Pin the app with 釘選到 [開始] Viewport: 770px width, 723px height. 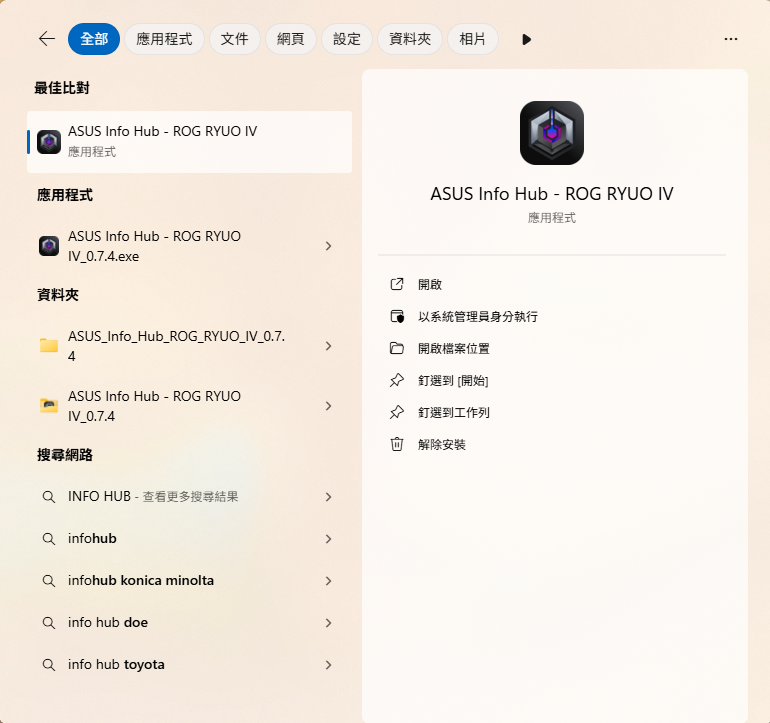click(x=452, y=380)
